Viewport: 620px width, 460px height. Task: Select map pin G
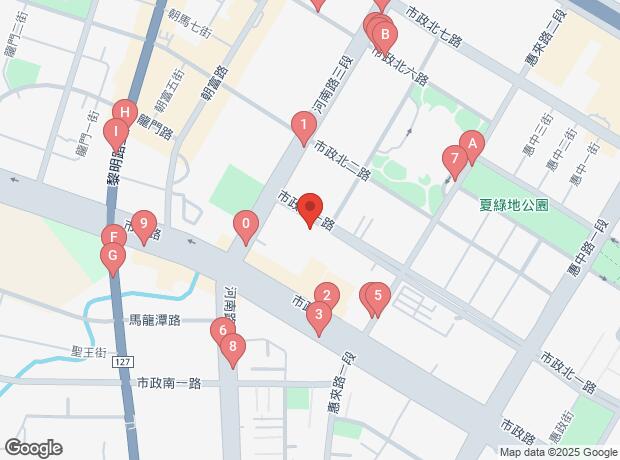113,256
